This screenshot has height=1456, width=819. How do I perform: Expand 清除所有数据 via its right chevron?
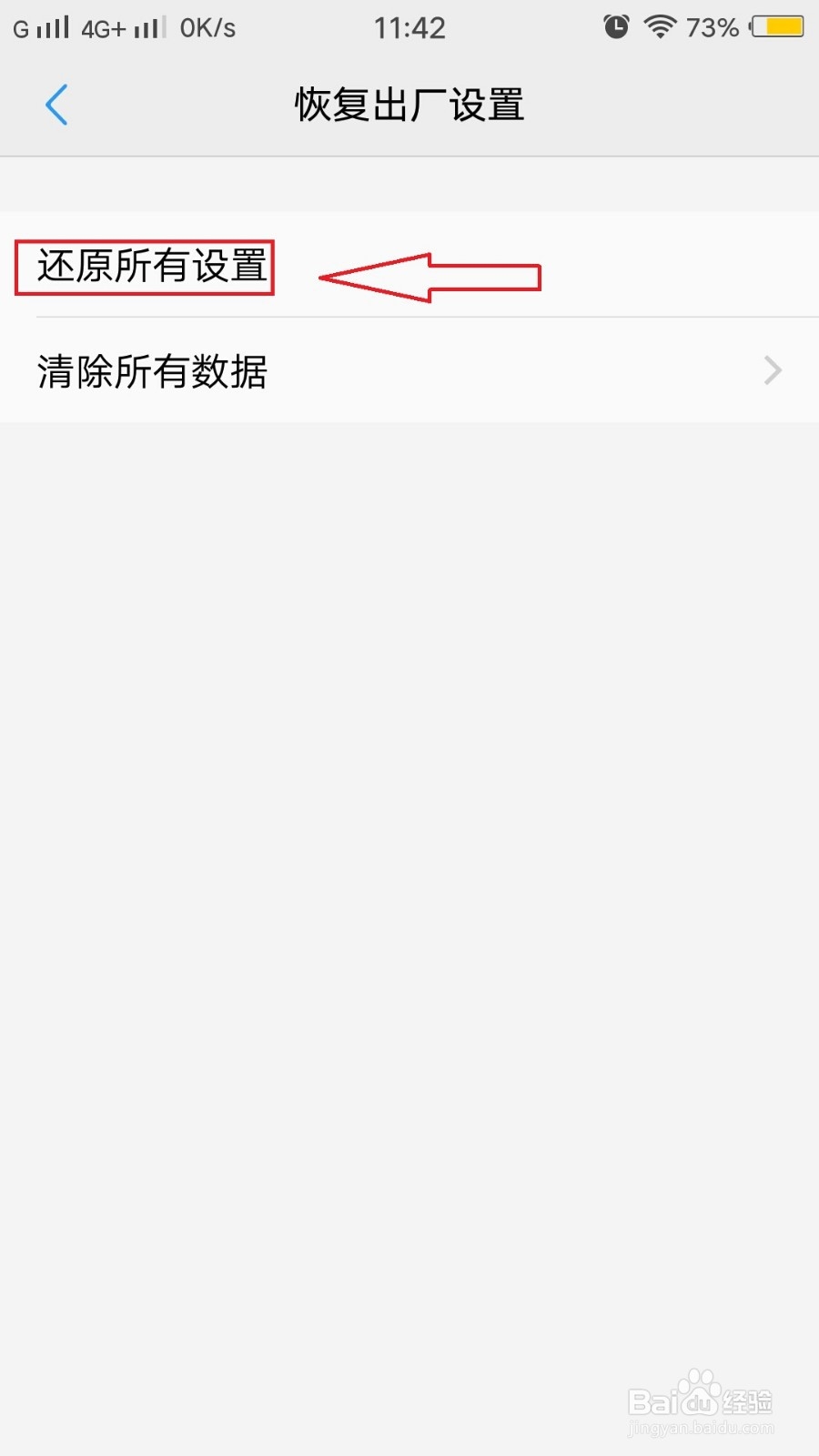[773, 370]
